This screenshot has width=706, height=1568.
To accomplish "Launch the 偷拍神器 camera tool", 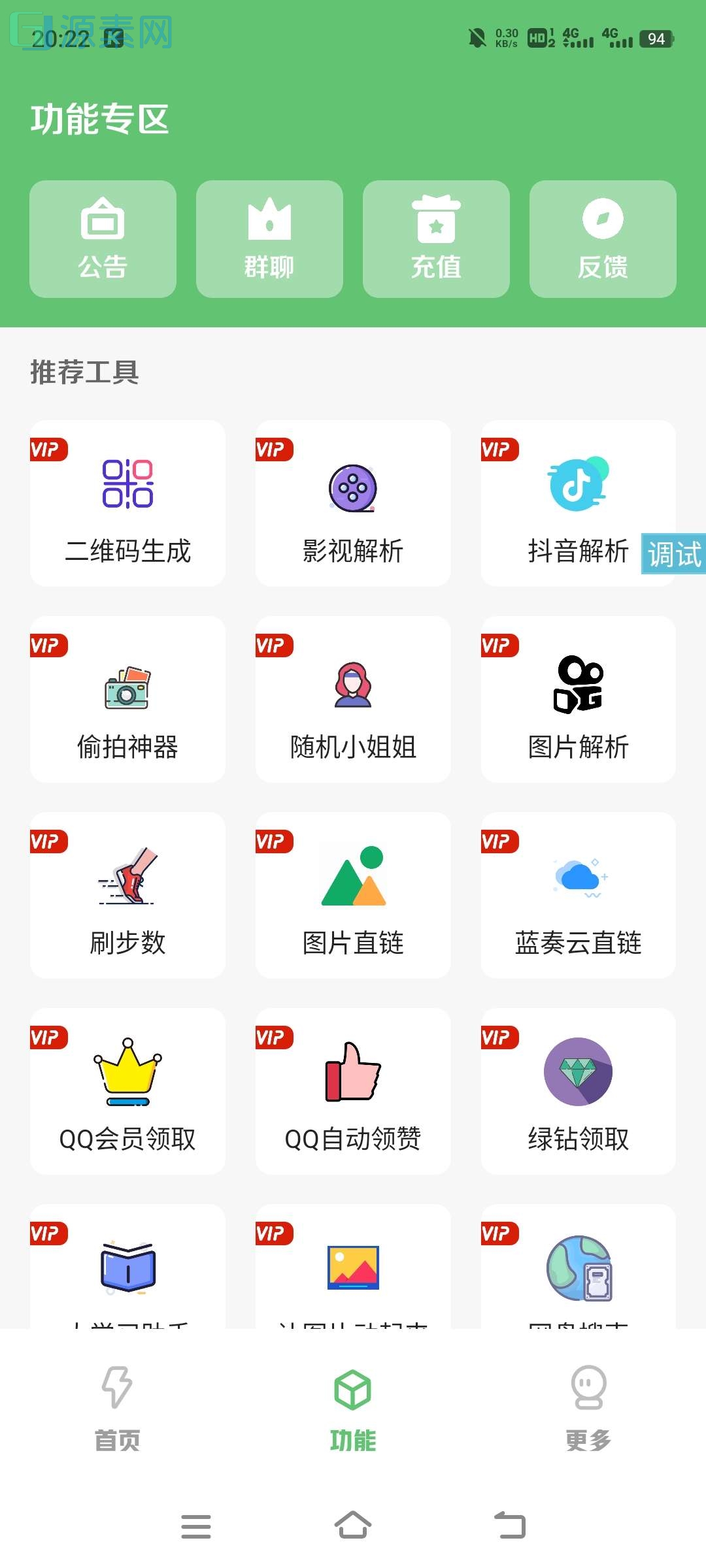I will (127, 699).
